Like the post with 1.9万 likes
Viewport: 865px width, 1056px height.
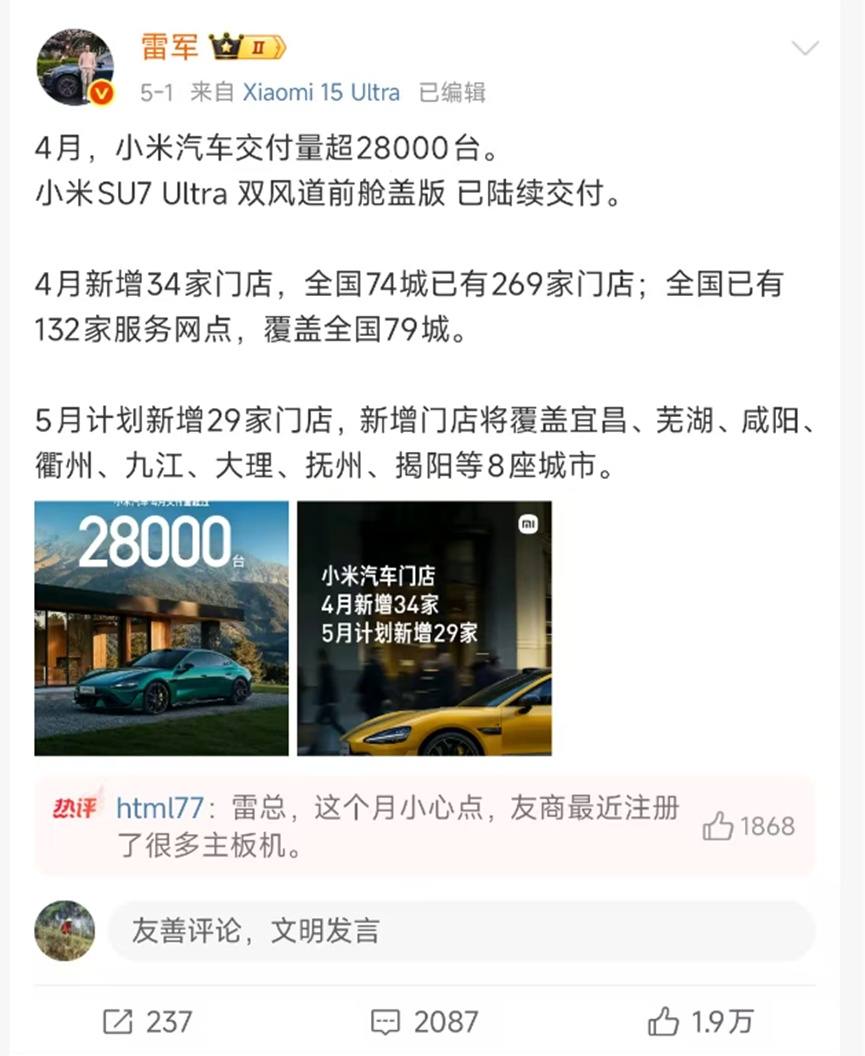click(699, 1021)
